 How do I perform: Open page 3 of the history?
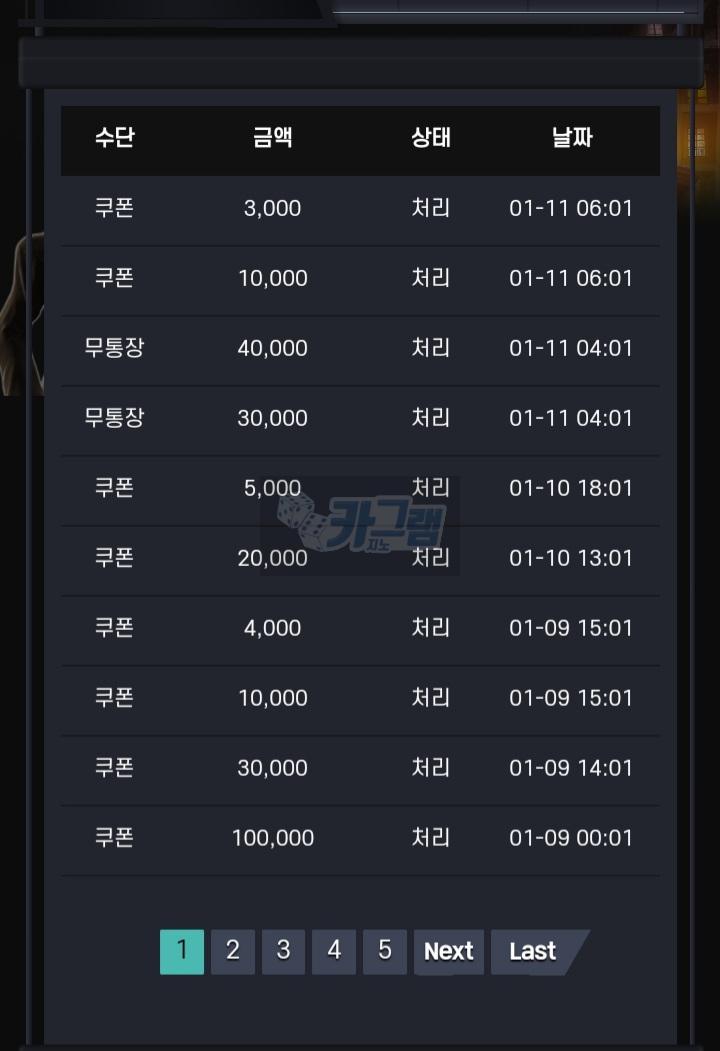pos(284,951)
